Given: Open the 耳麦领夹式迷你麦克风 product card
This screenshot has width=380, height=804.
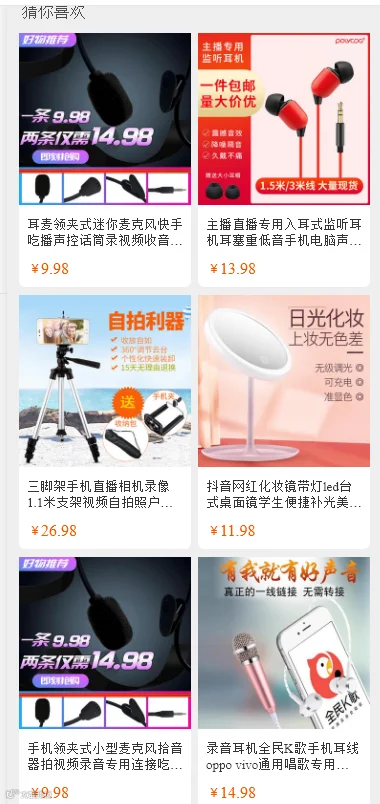Looking at the screenshot, I should (x=105, y=159).
